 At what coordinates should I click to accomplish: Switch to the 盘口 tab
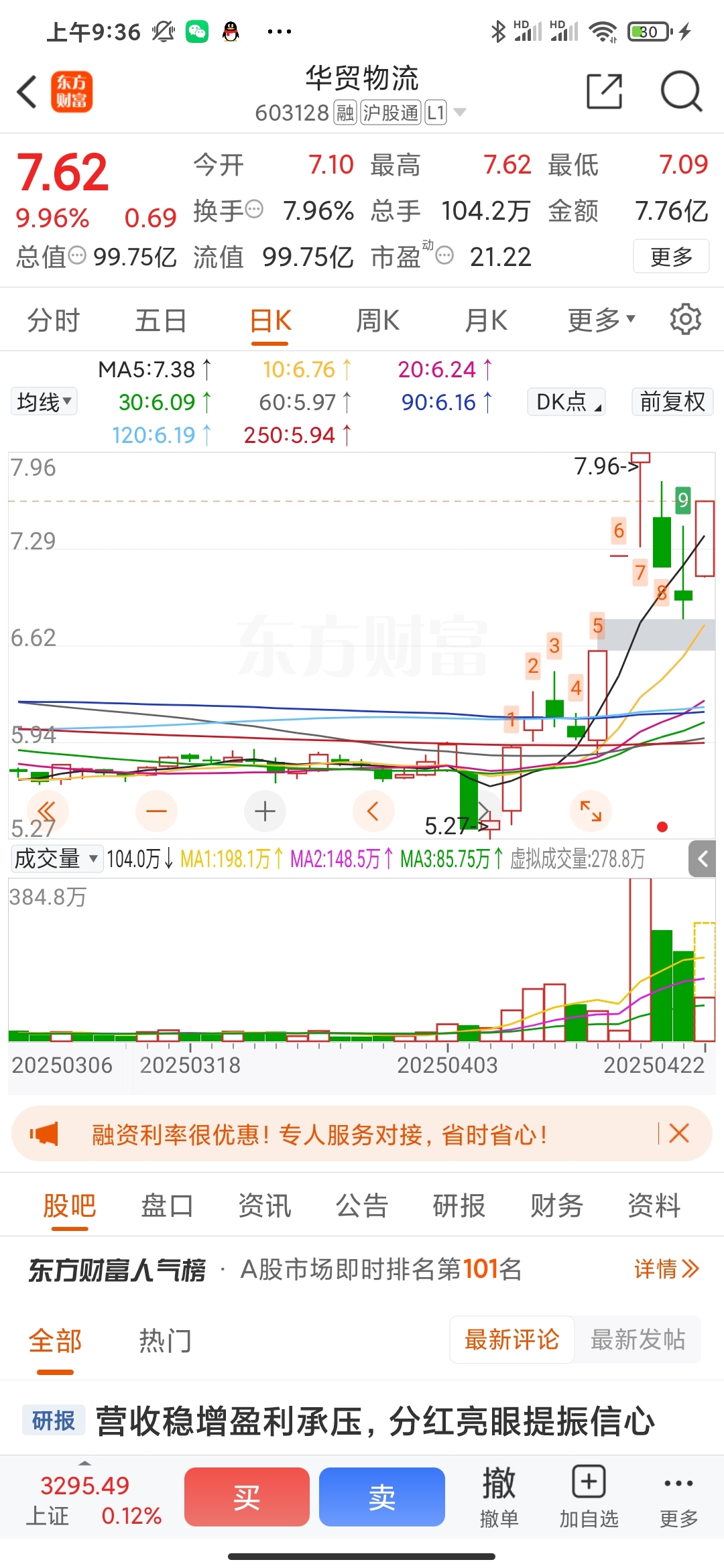tap(167, 1206)
